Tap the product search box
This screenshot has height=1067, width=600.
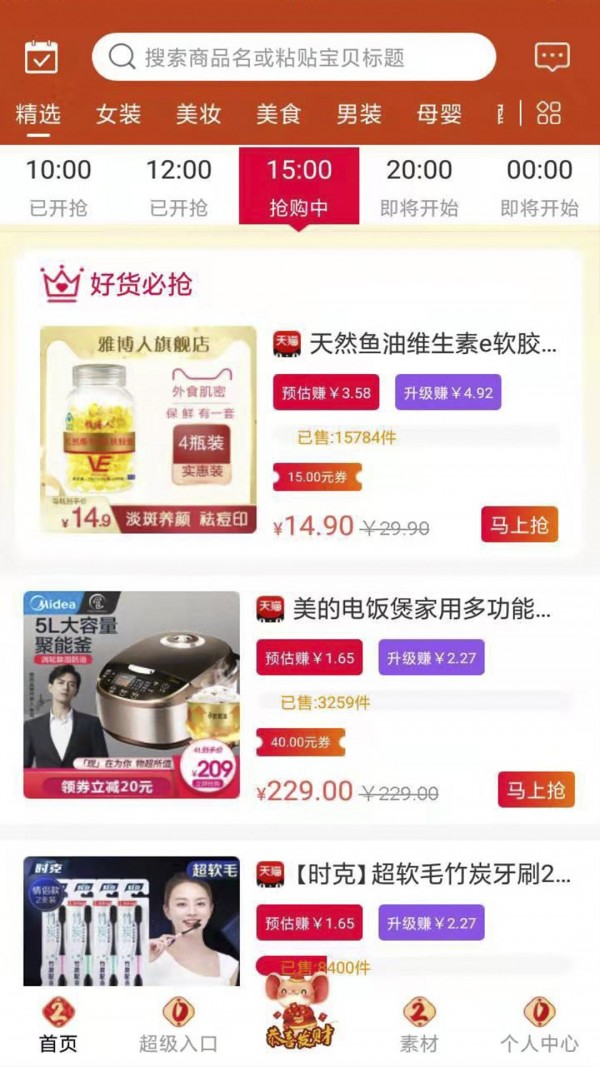(294, 57)
